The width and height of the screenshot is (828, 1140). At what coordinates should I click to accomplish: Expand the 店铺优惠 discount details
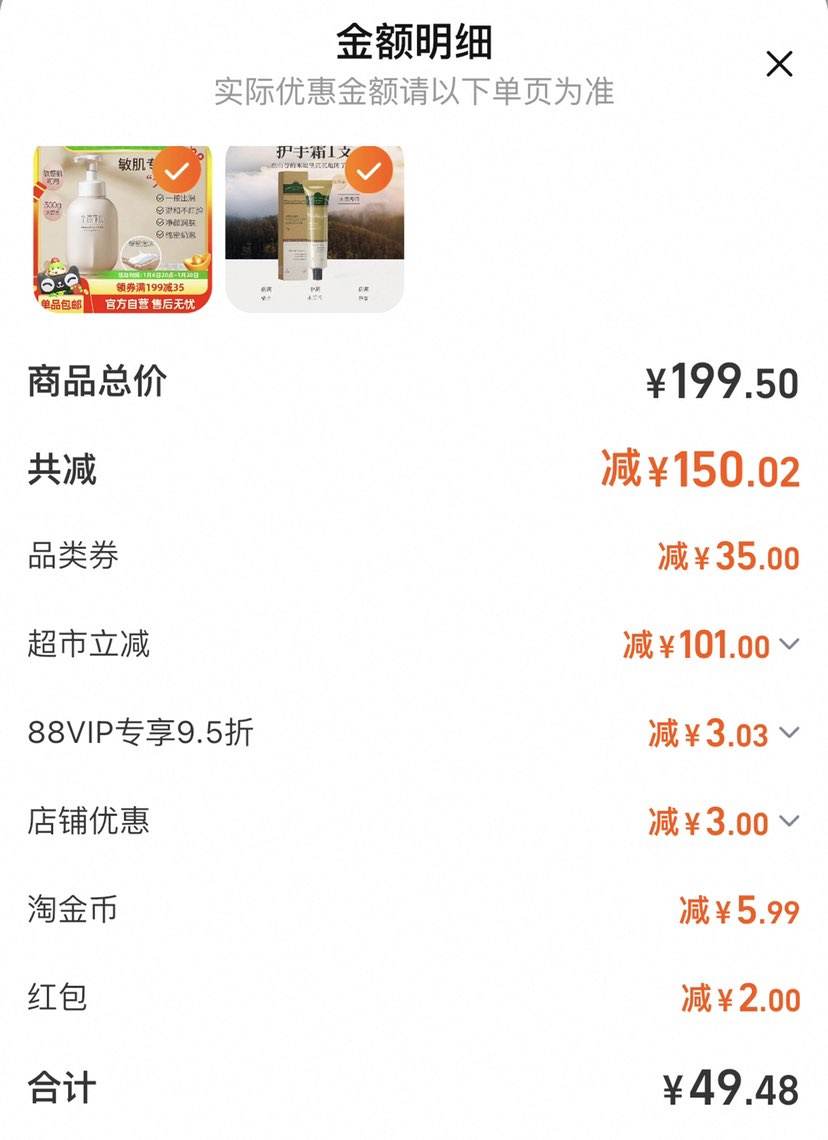point(791,821)
